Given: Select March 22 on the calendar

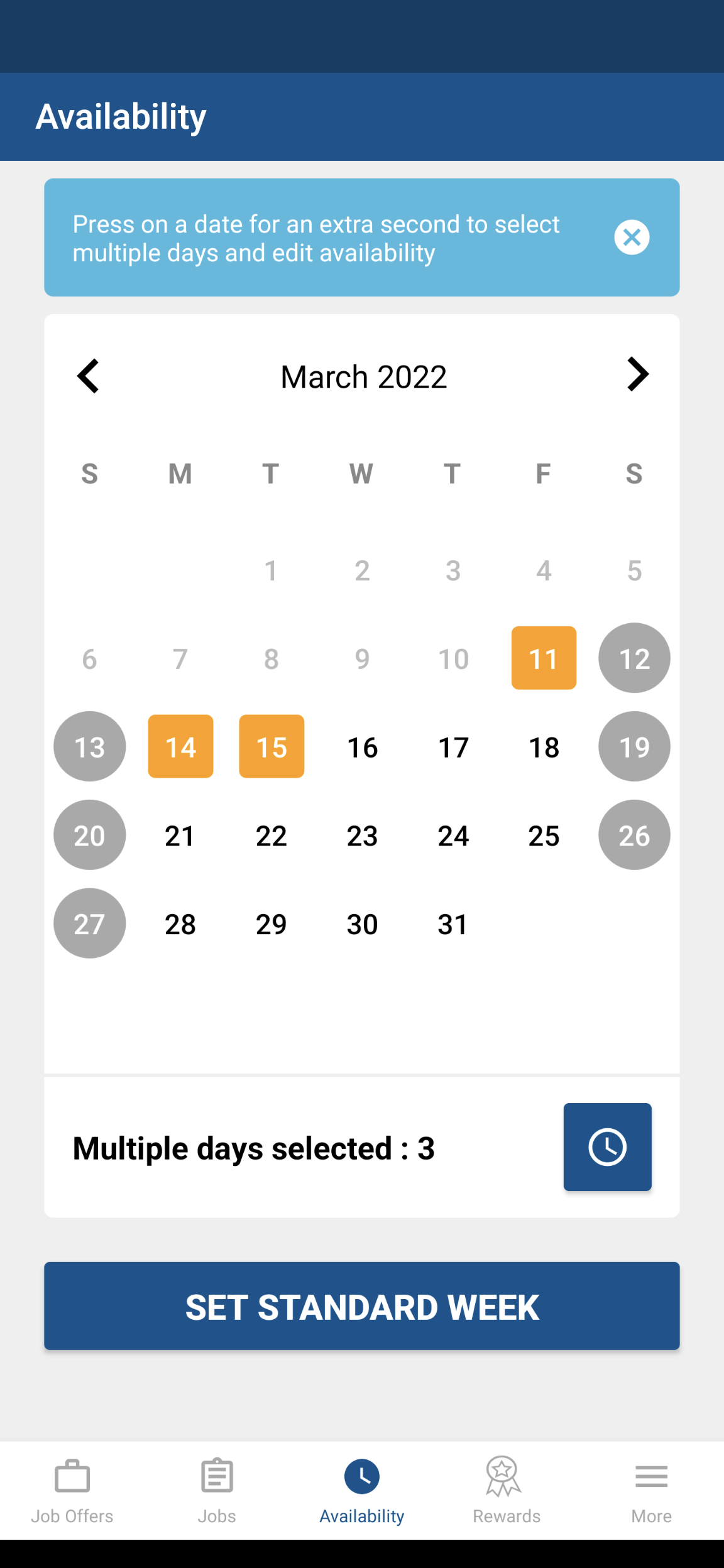Looking at the screenshot, I should [271, 836].
